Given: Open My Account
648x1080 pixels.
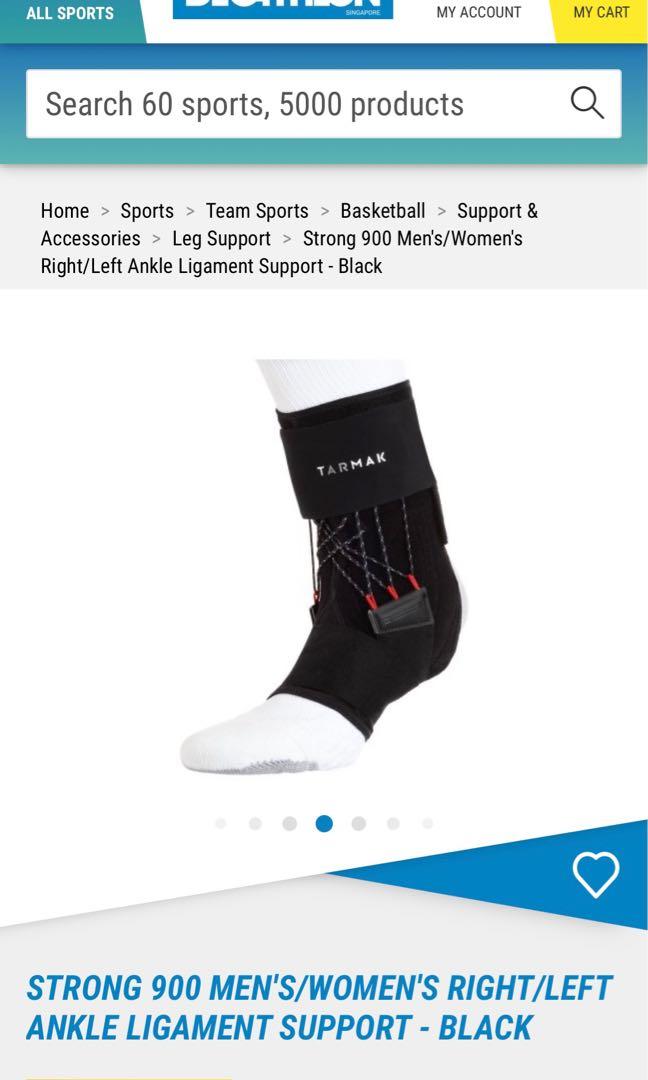Looking at the screenshot, I should 478,13.
